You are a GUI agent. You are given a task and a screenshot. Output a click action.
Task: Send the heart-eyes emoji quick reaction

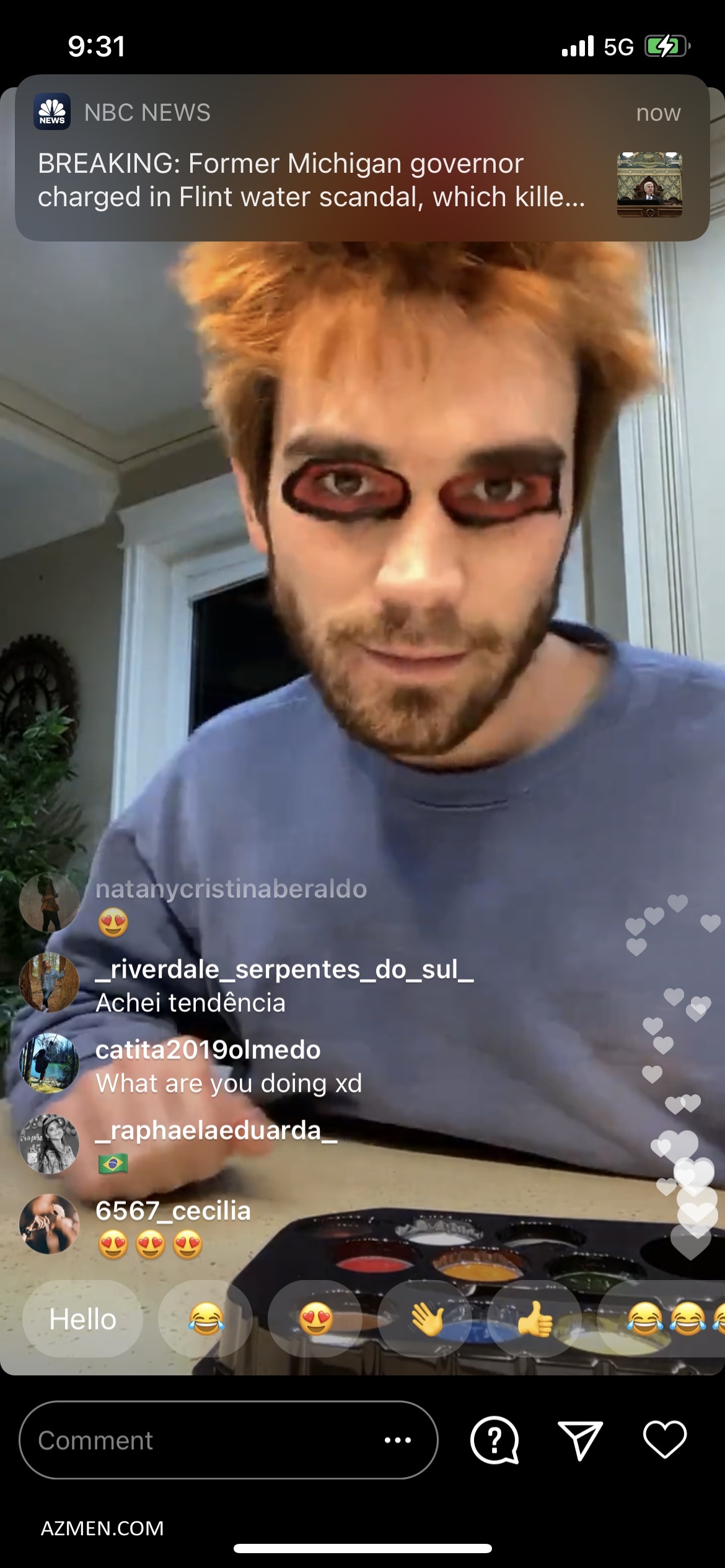[315, 1320]
